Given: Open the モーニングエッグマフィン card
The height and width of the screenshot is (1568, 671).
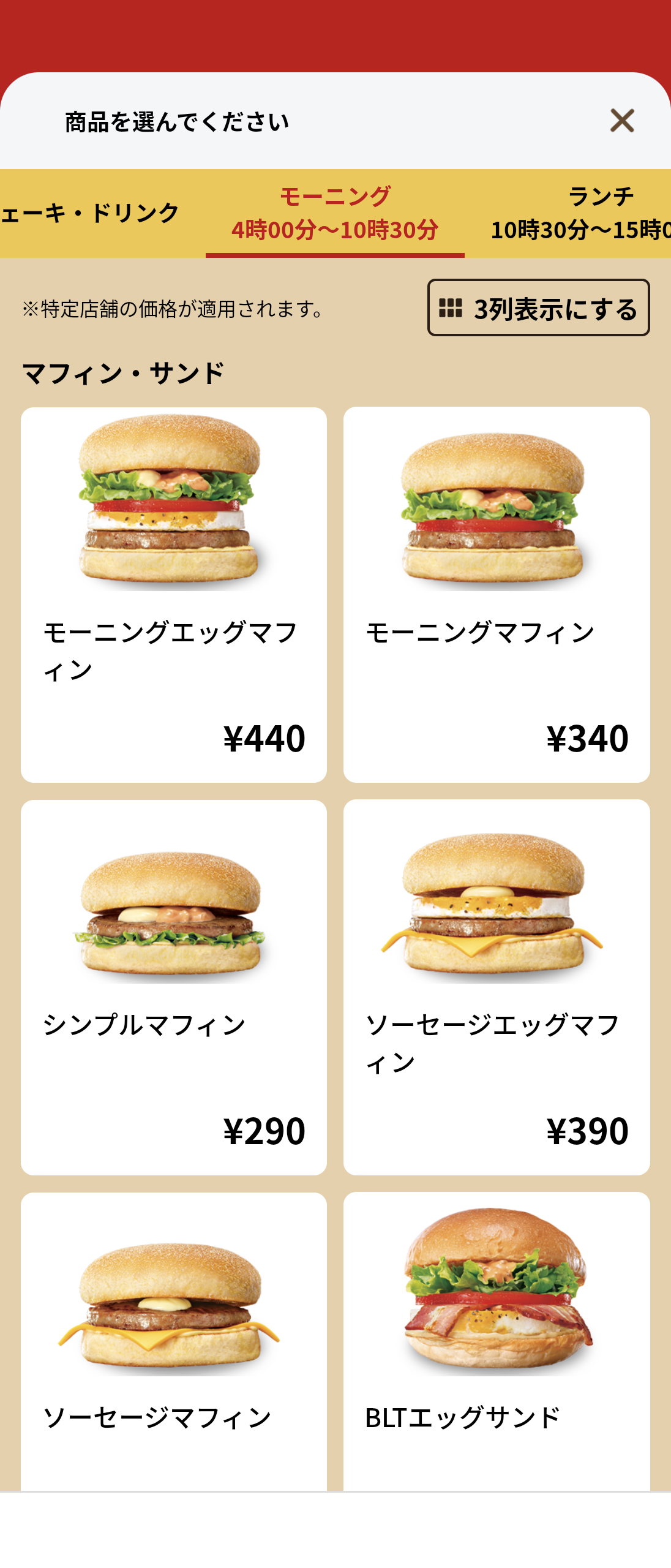Looking at the screenshot, I should [x=174, y=594].
